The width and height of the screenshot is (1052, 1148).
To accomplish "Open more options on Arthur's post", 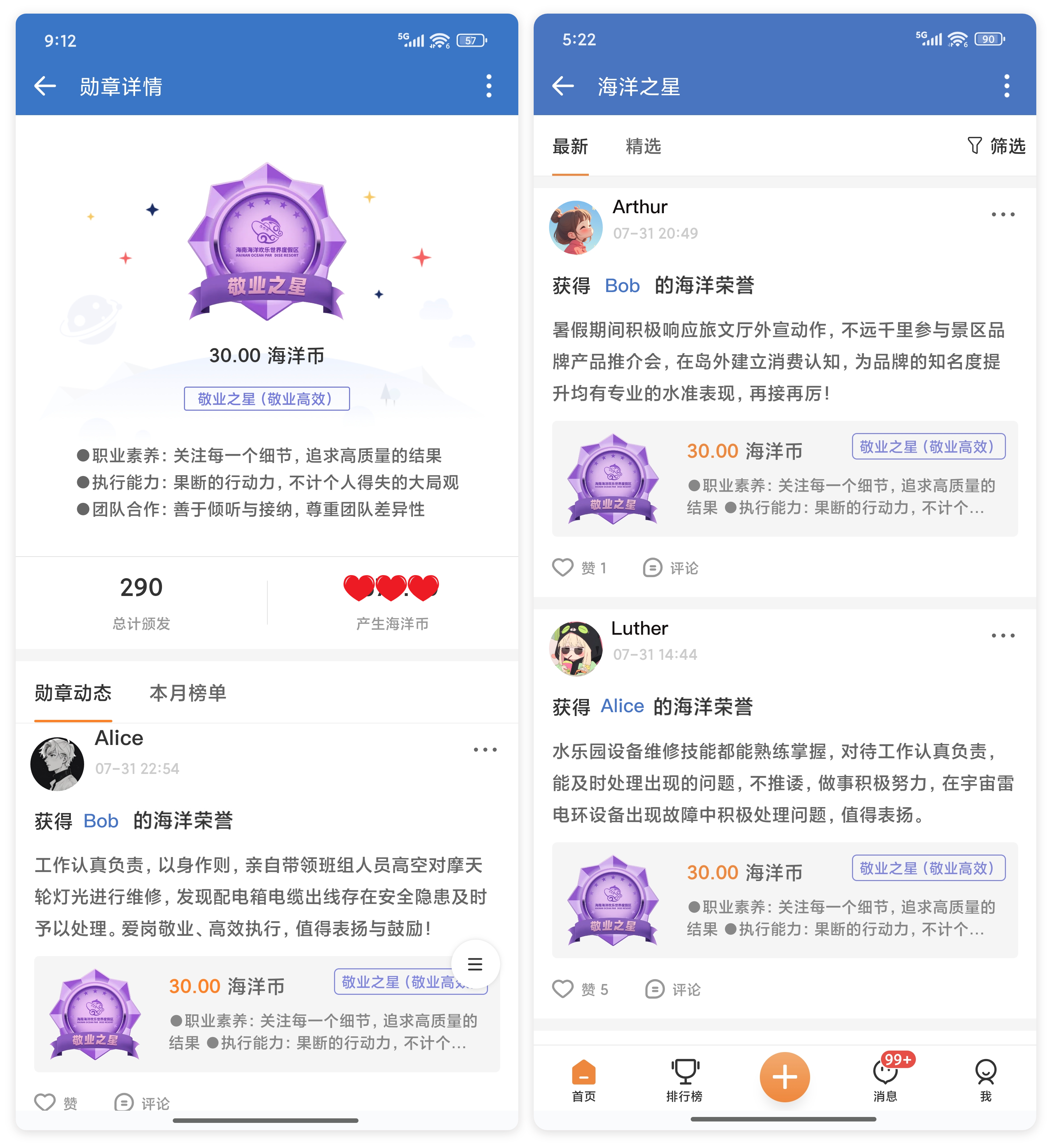I will point(1002,215).
